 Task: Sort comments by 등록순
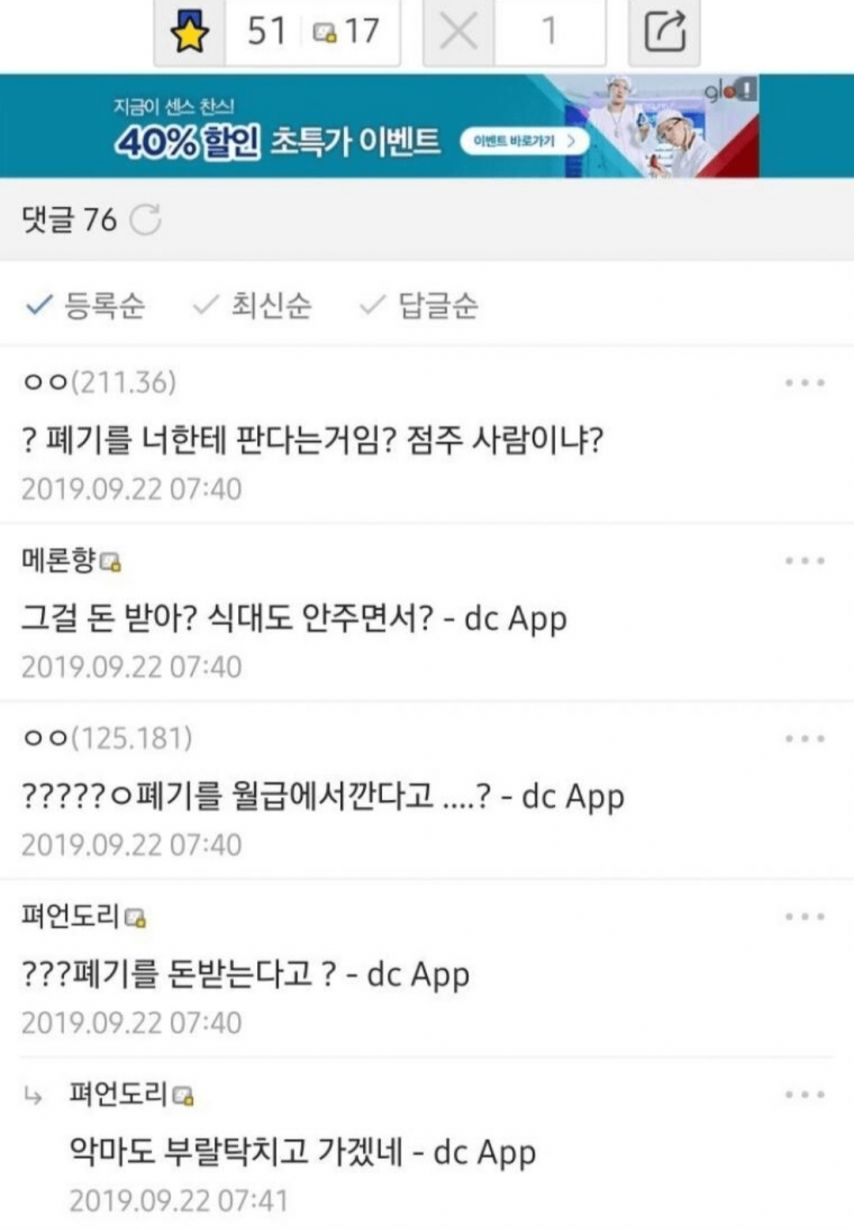pyautogui.click(x=84, y=306)
